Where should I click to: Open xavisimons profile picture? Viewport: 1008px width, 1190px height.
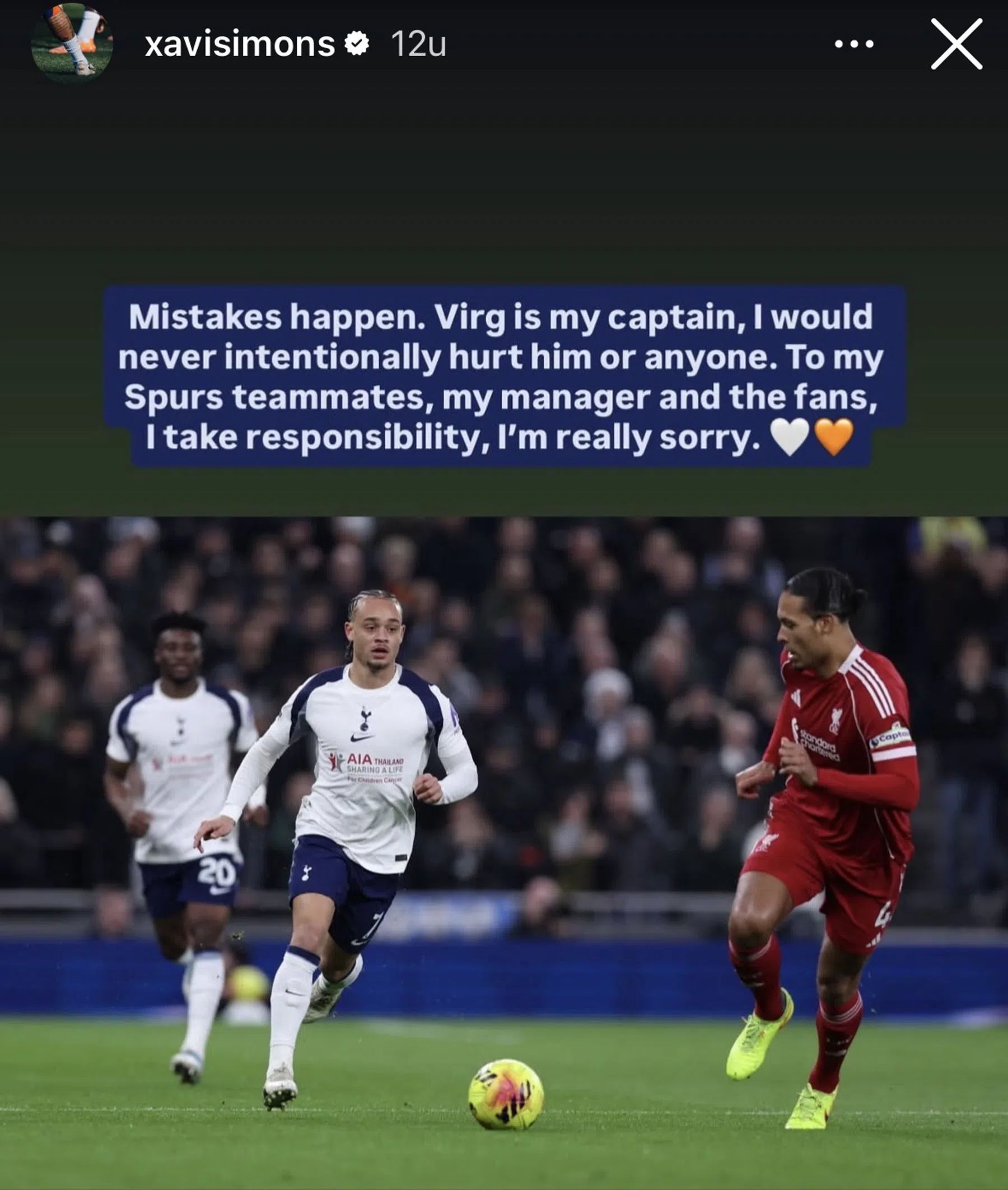(x=72, y=43)
